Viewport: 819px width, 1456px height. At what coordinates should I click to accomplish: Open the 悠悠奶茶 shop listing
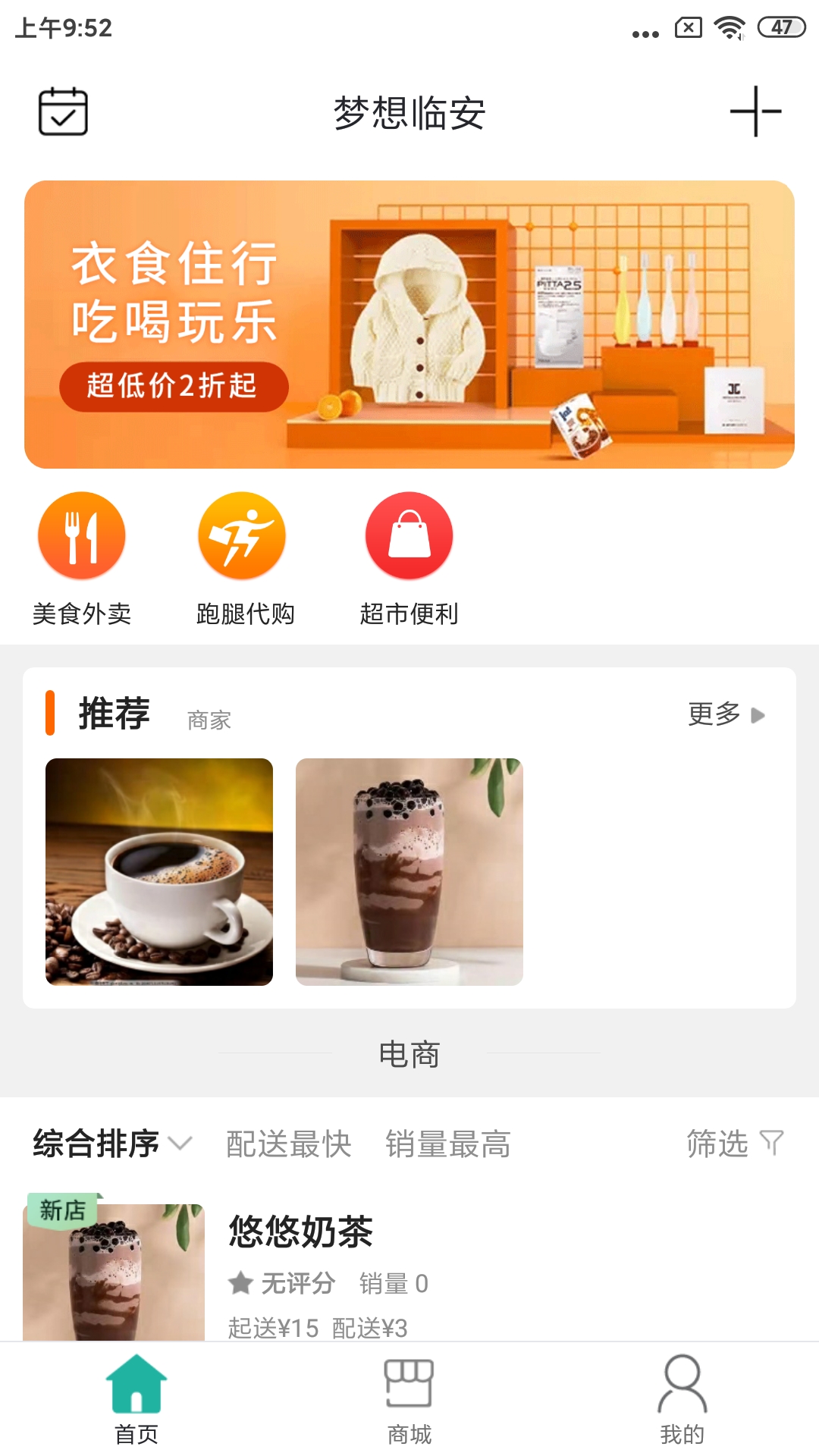(301, 1233)
